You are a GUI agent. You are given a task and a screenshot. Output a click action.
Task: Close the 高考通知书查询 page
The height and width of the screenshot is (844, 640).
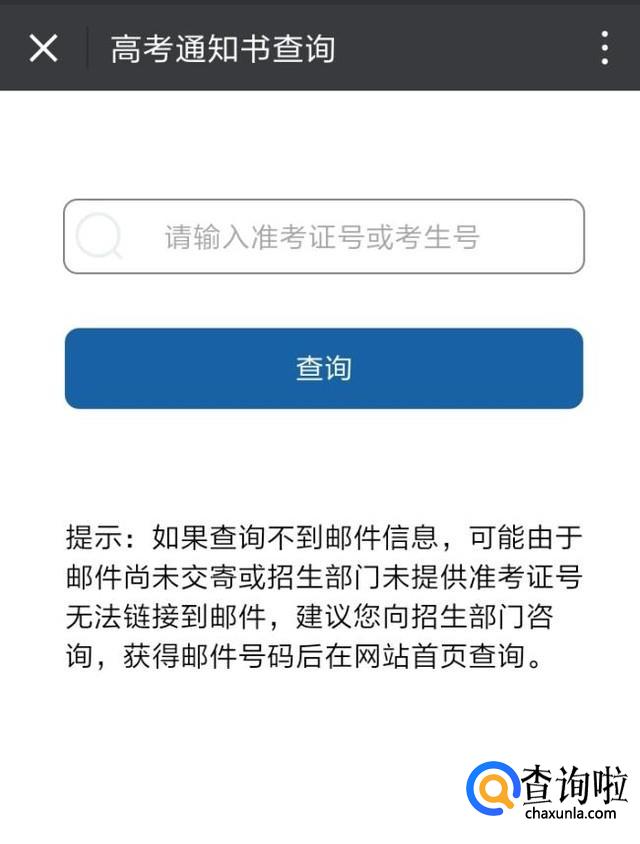43,47
